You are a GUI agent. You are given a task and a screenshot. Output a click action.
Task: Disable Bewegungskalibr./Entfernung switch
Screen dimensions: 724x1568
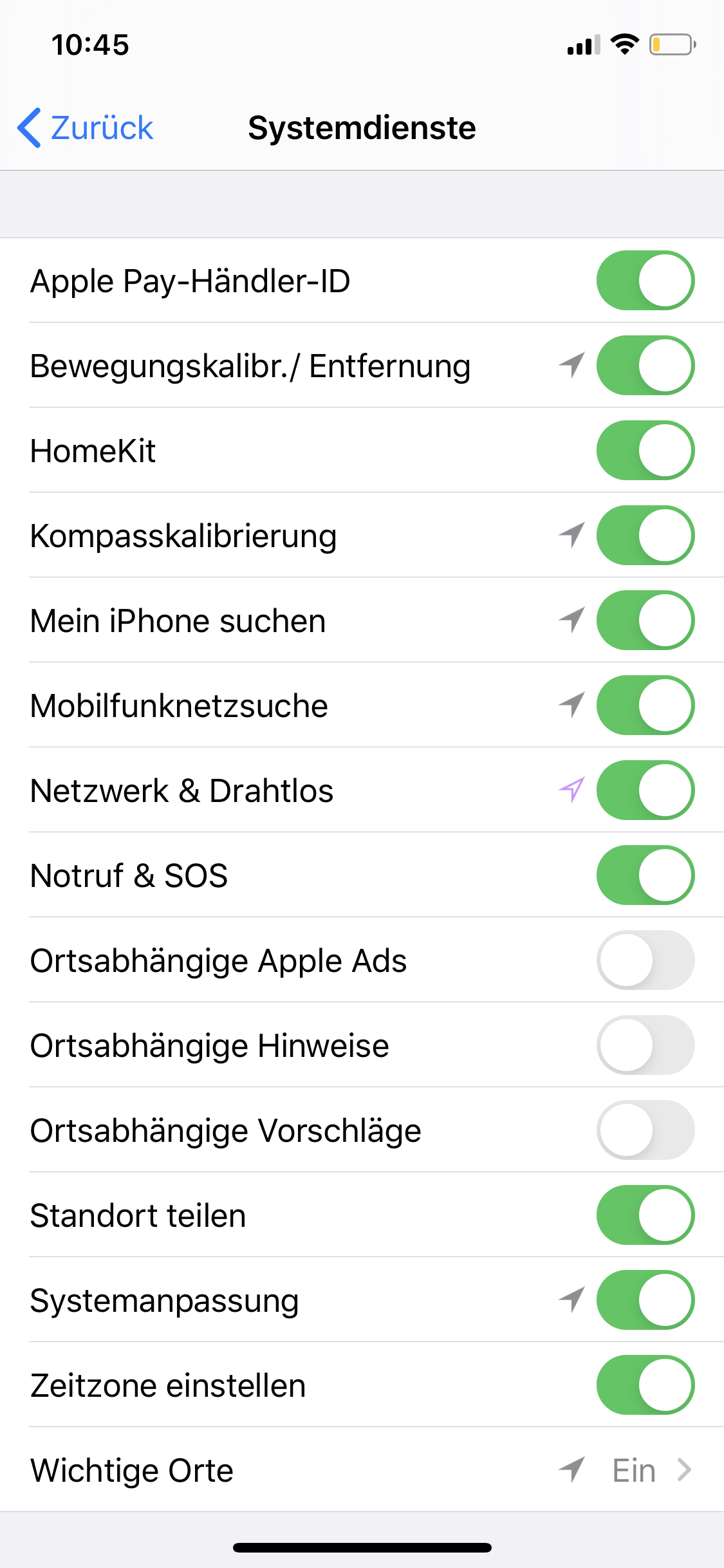tap(645, 366)
